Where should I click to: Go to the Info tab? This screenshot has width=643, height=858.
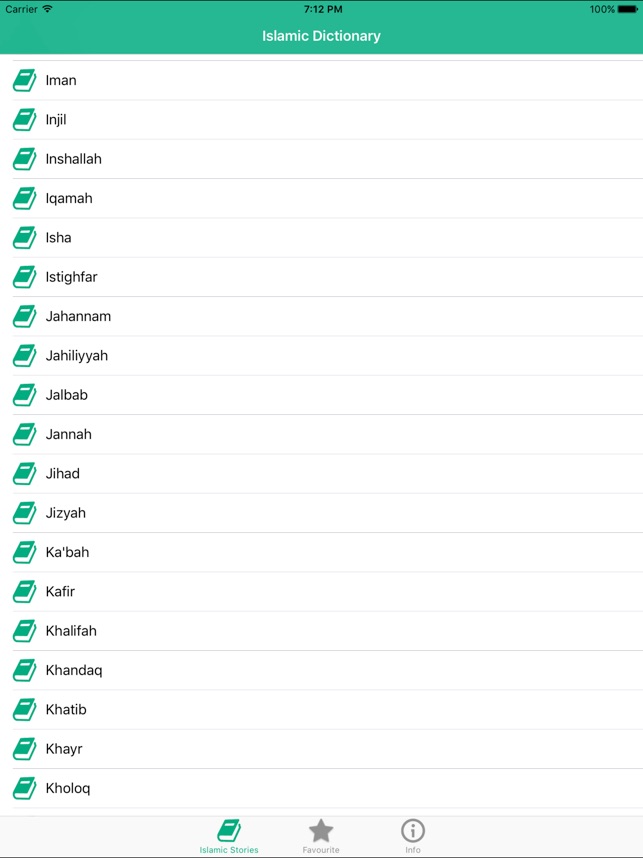pyautogui.click(x=413, y=836)
